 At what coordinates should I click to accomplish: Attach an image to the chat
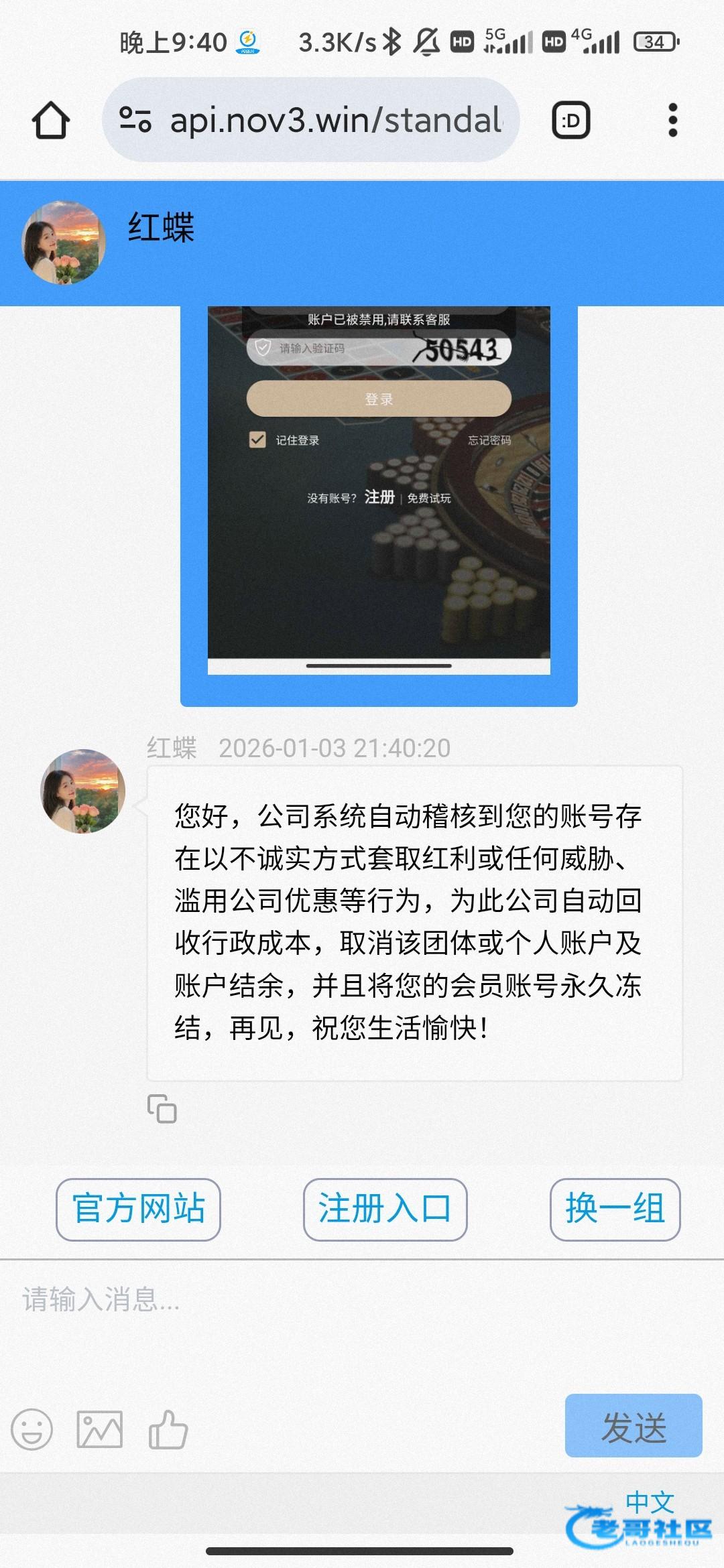click(x=100, y=1429)
